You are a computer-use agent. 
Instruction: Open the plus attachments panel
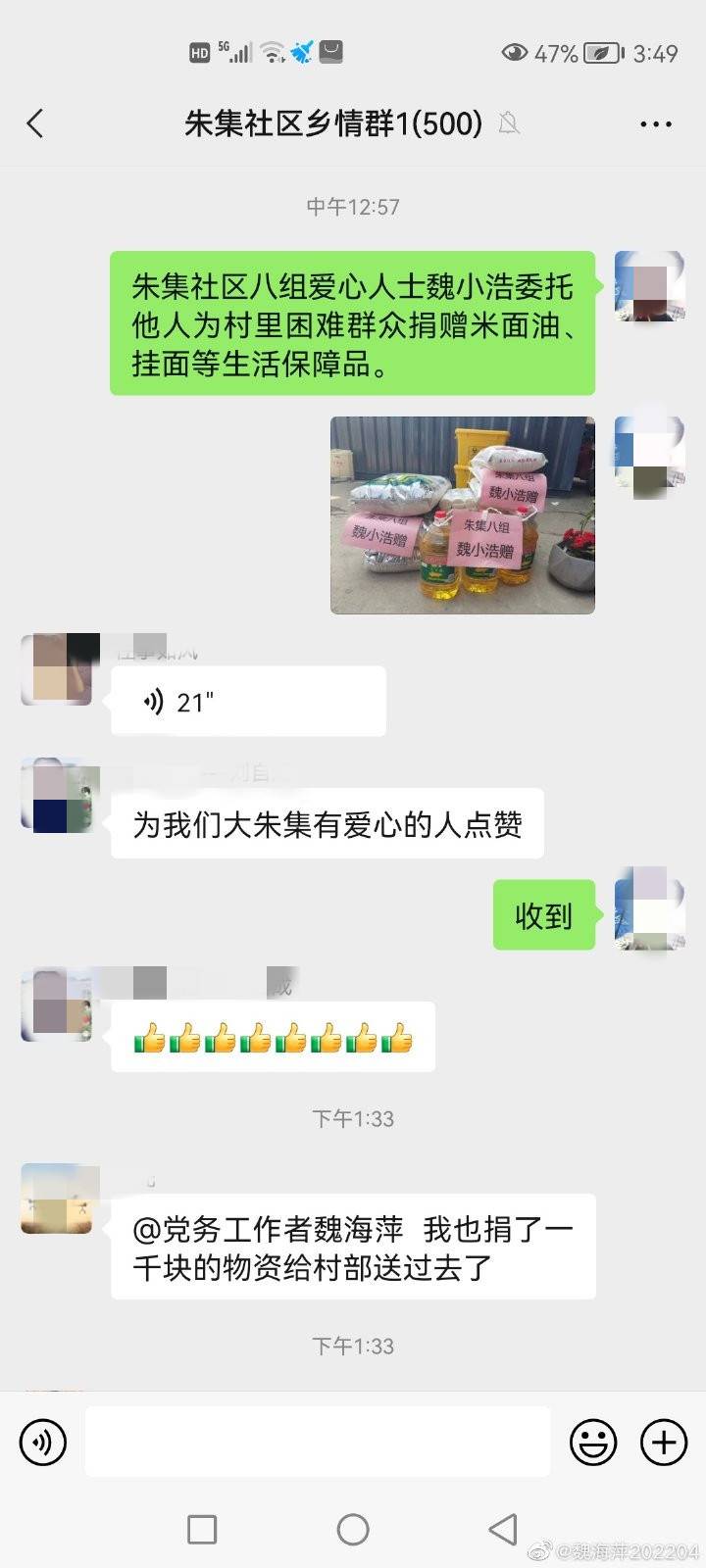664,1443
